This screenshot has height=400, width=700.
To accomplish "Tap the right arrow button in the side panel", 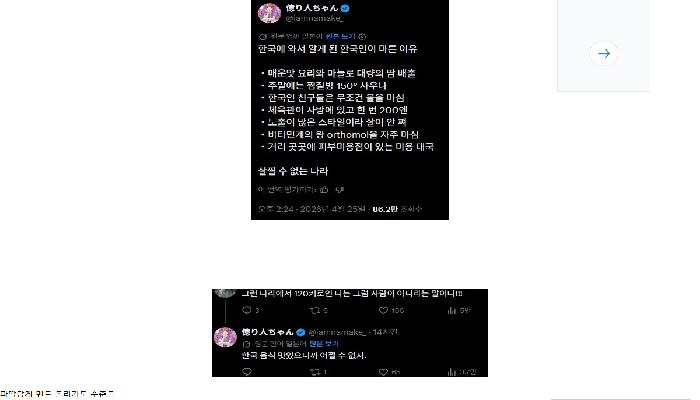I will click(603, 53).
